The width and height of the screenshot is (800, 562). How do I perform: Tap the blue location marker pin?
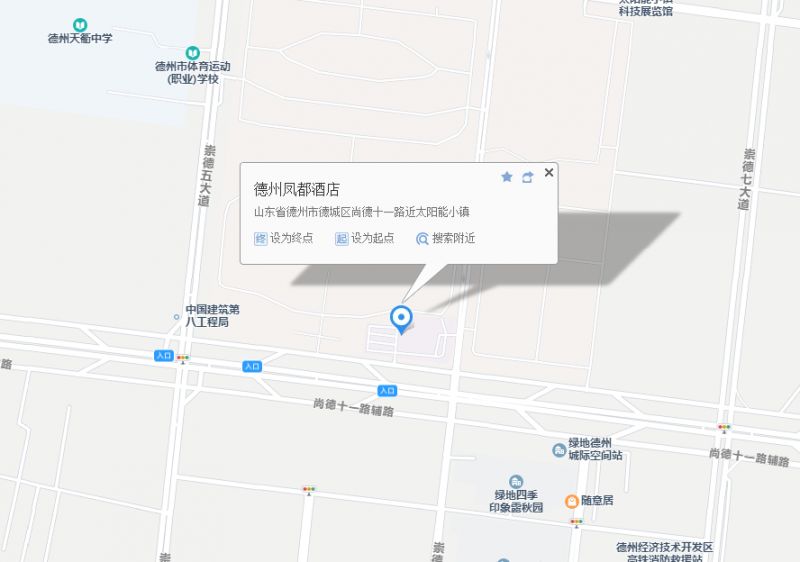pos(401,319)
